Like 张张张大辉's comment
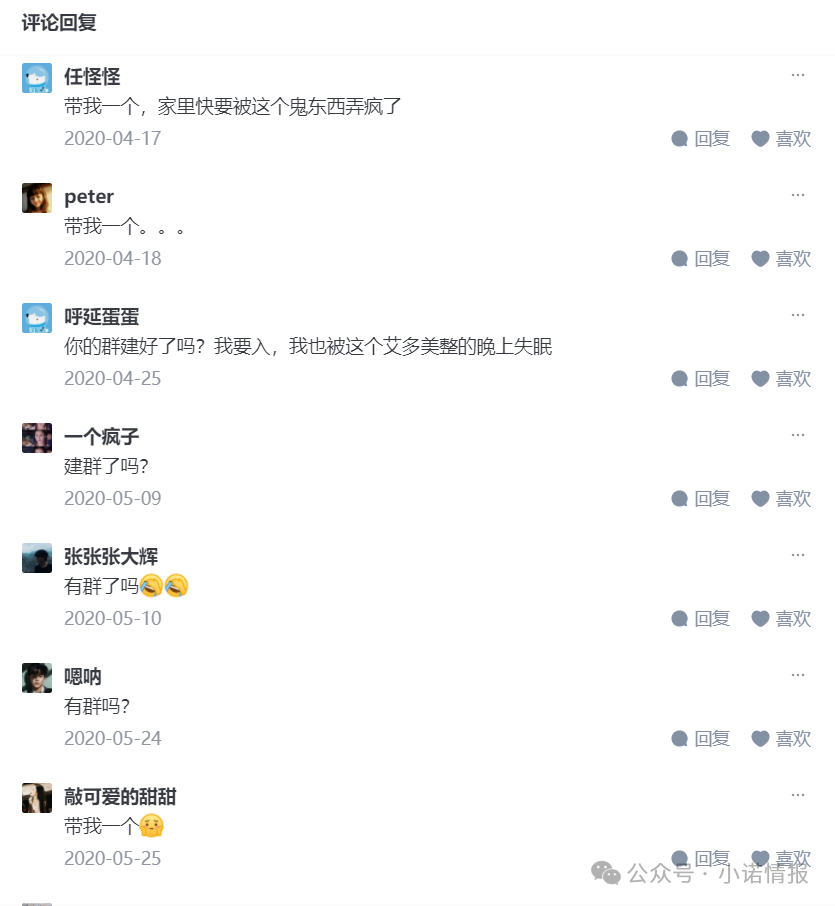Viewport: 835px width, 906px height. click(x=781, y=619)
